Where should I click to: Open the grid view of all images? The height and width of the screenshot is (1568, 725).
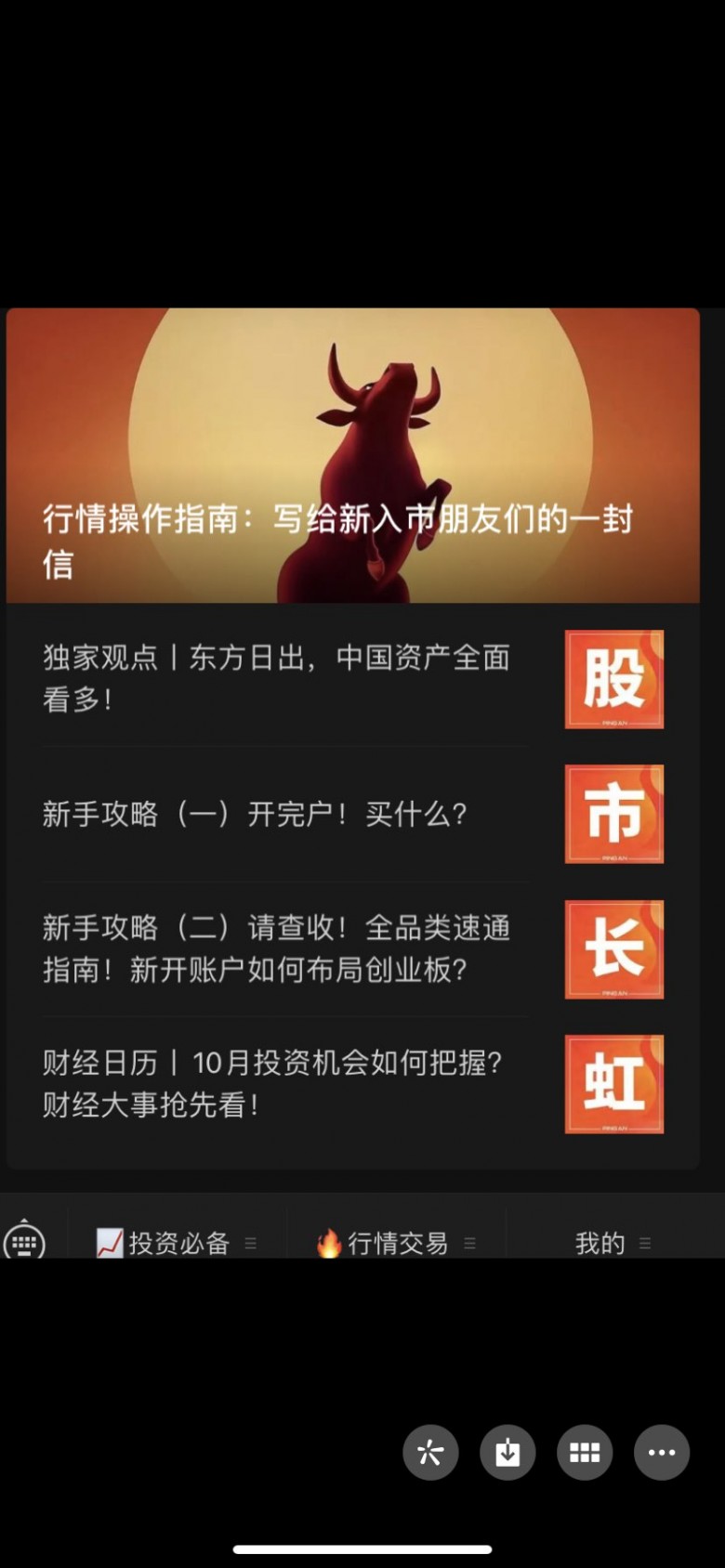[x=585, y=1452]
